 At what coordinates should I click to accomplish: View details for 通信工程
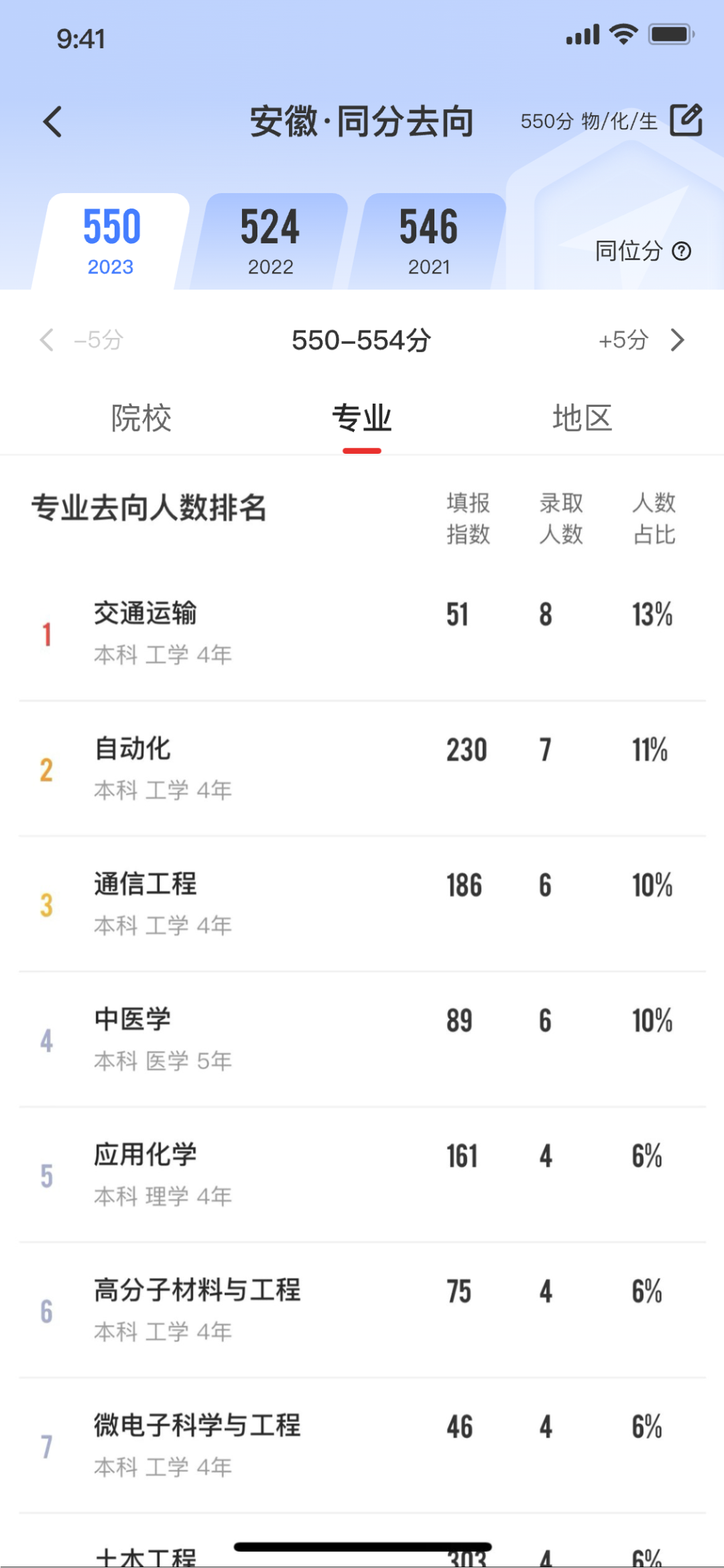coord(362,904)
